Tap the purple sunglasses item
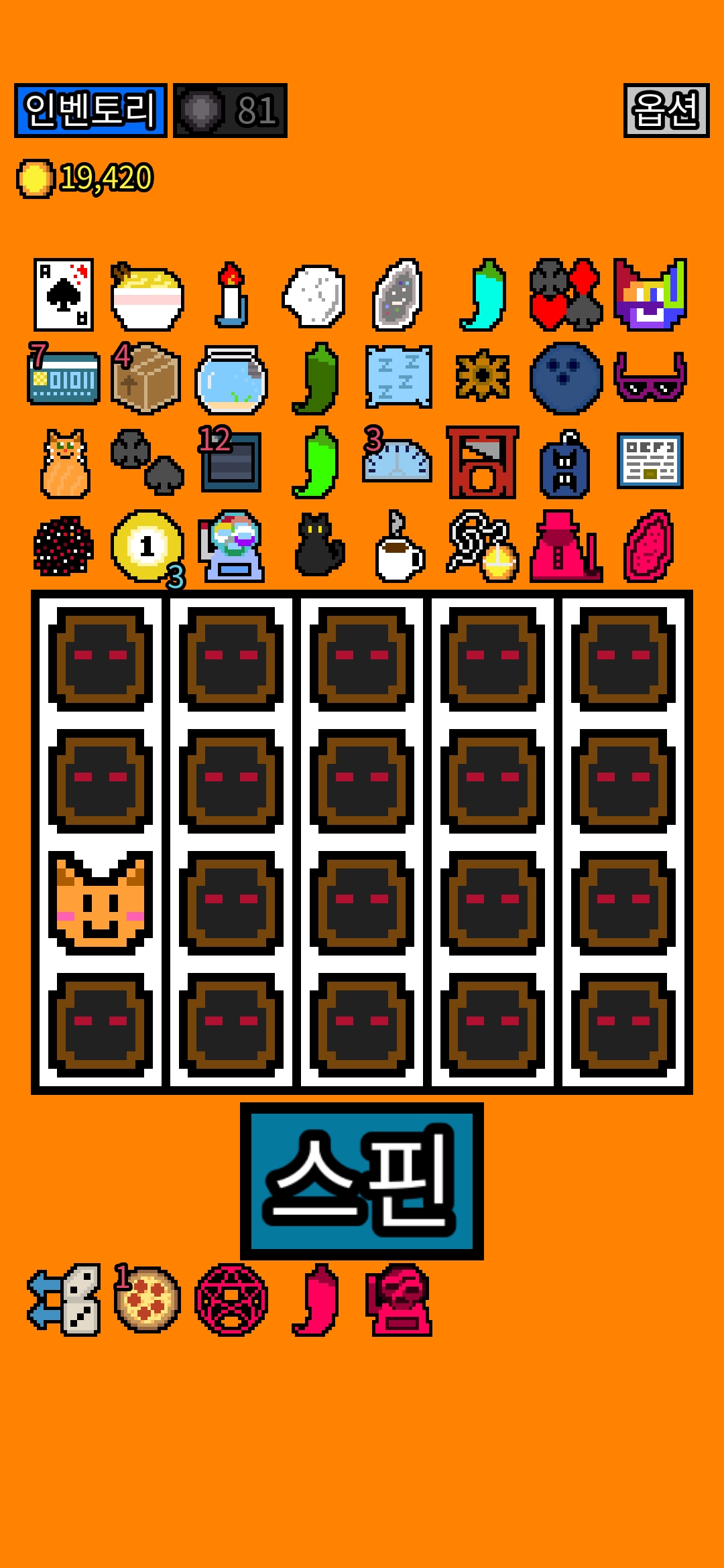Image resolution: width=724 pixels, height=1568 pixels. coord(650,377)
